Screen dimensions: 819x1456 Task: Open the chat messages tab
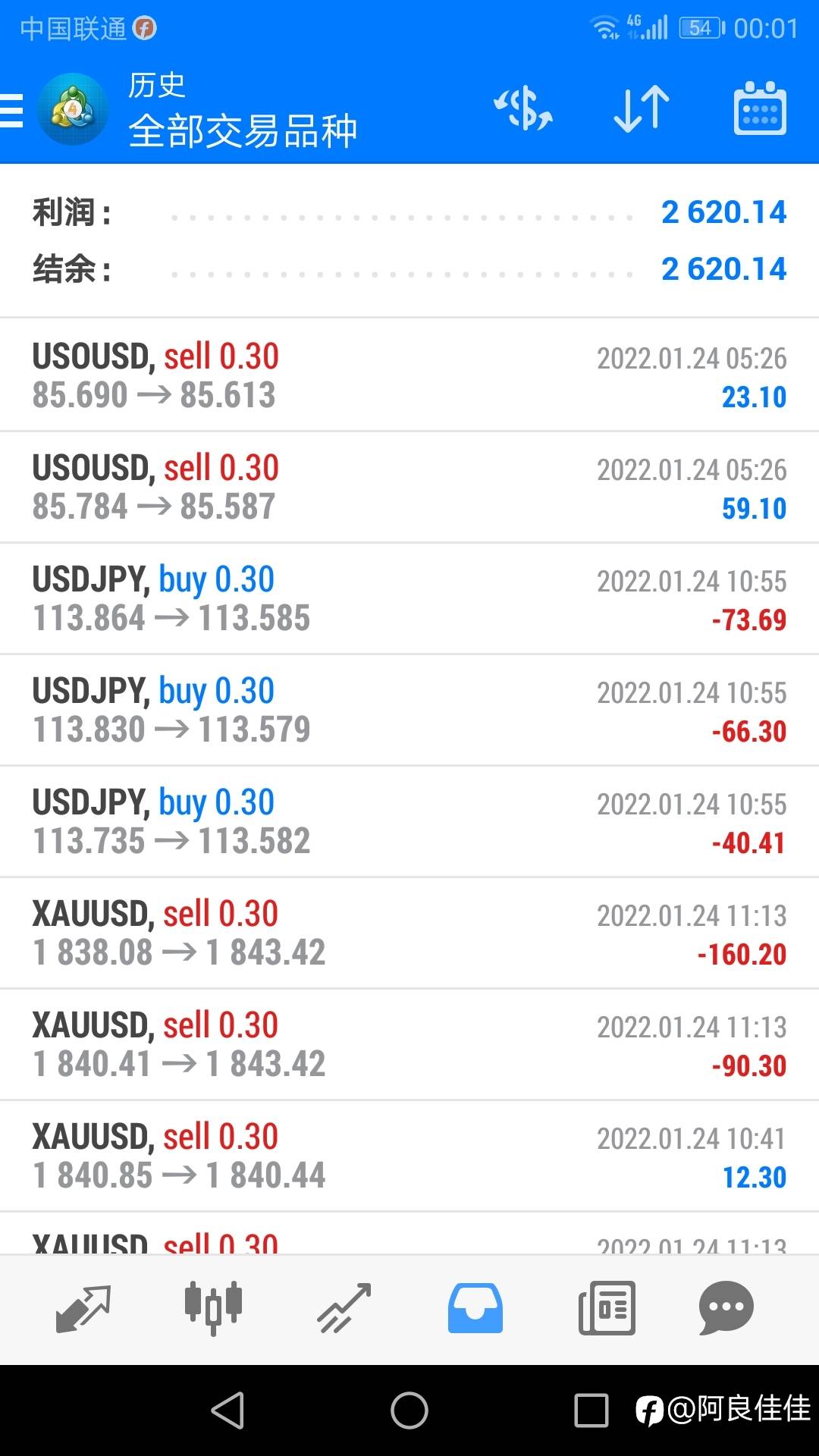[726, 1308]
